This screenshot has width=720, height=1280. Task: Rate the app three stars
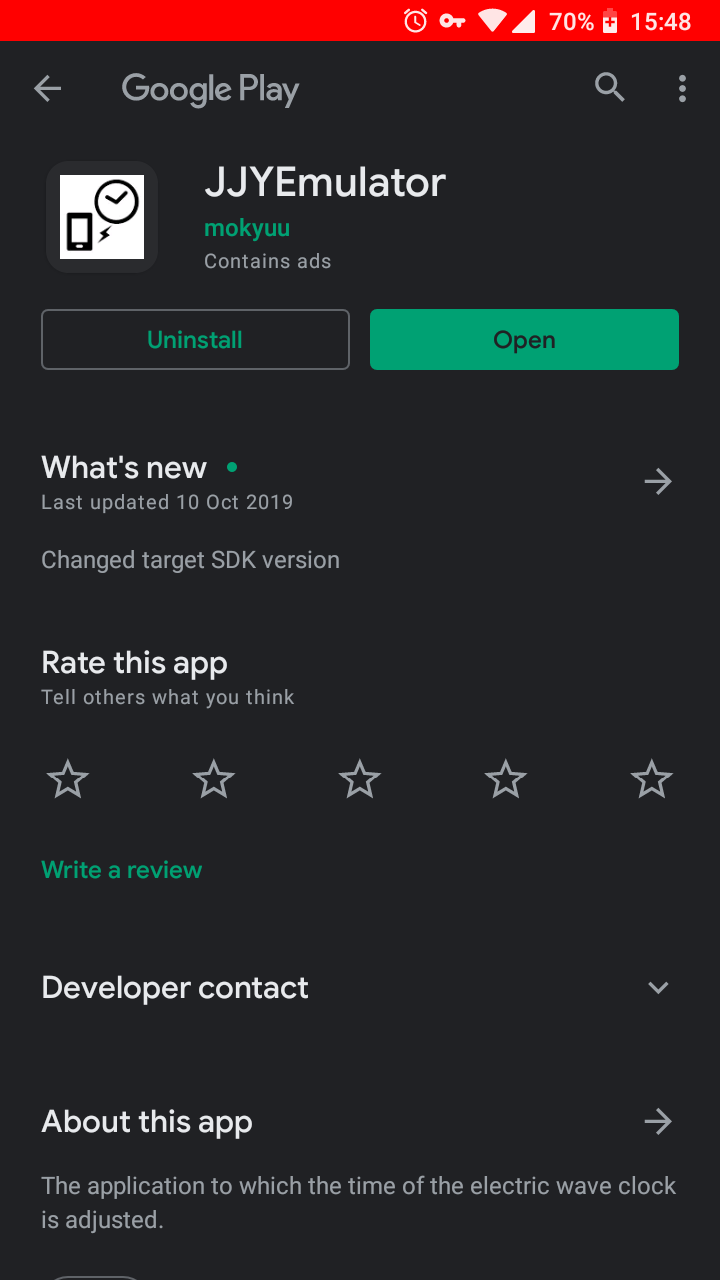click(360, 779)
